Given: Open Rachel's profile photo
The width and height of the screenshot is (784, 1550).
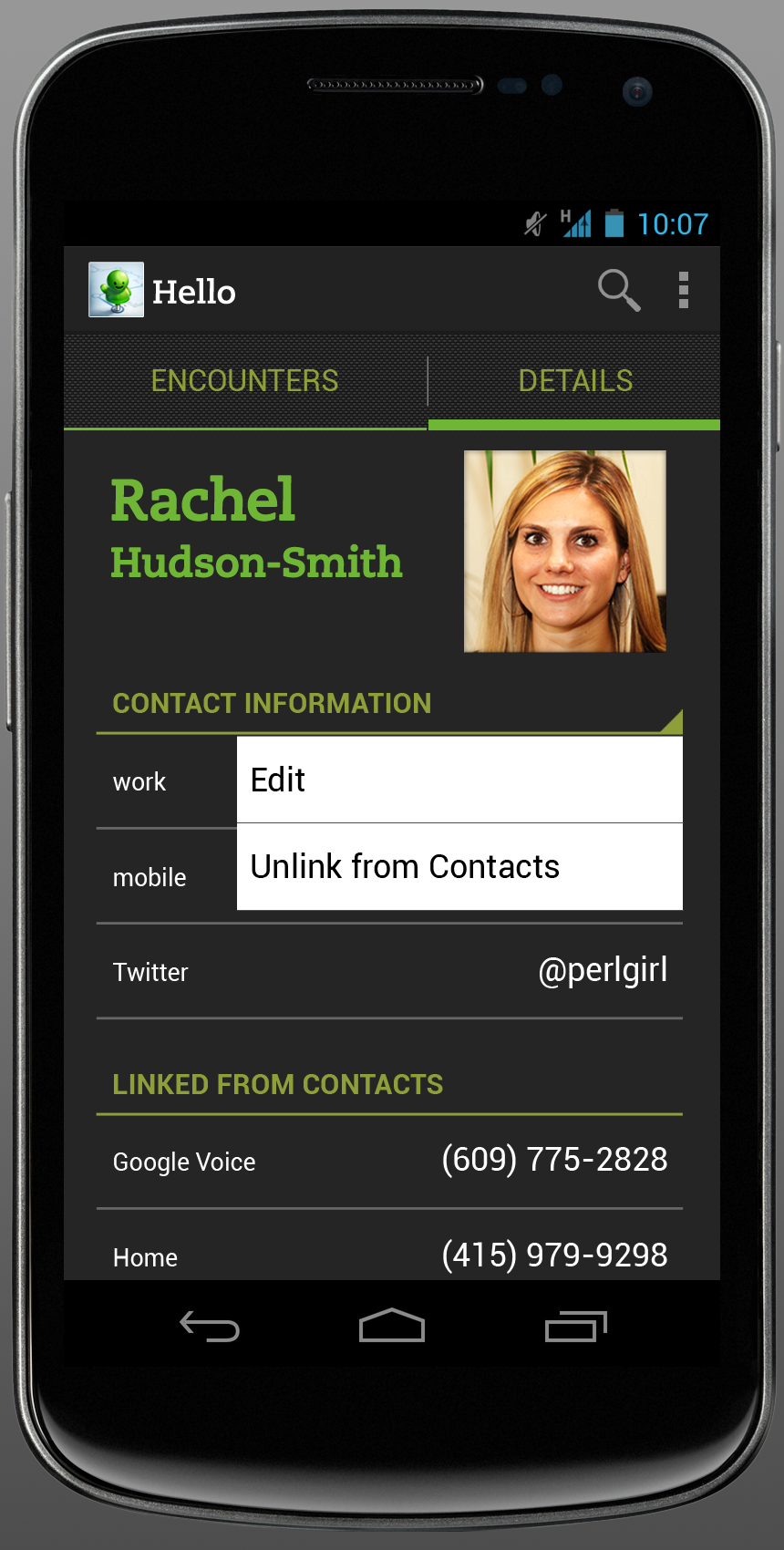Looking at the screenshot, I should 564,551.
